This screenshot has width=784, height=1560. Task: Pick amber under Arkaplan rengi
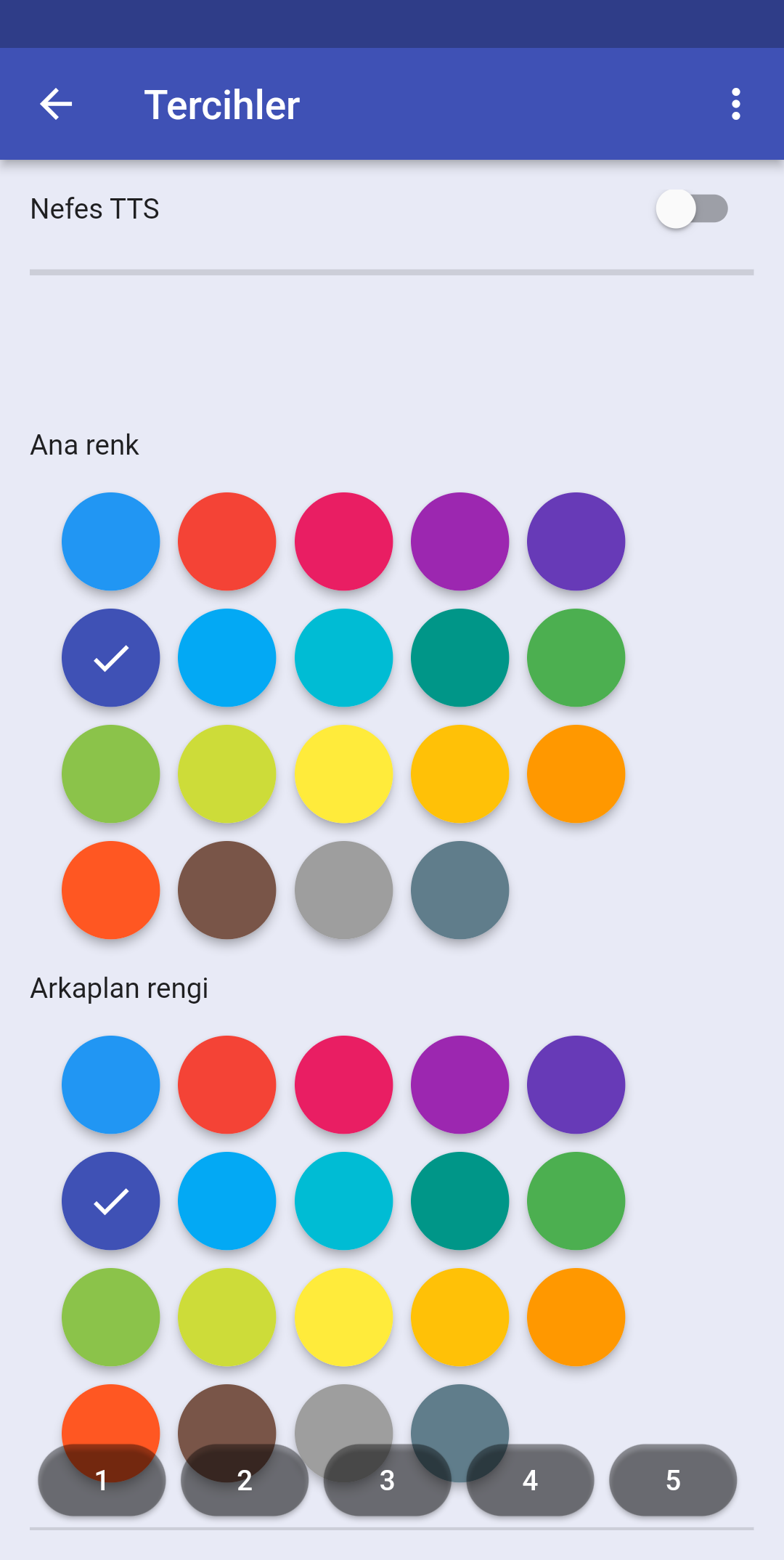[460, 1317]
